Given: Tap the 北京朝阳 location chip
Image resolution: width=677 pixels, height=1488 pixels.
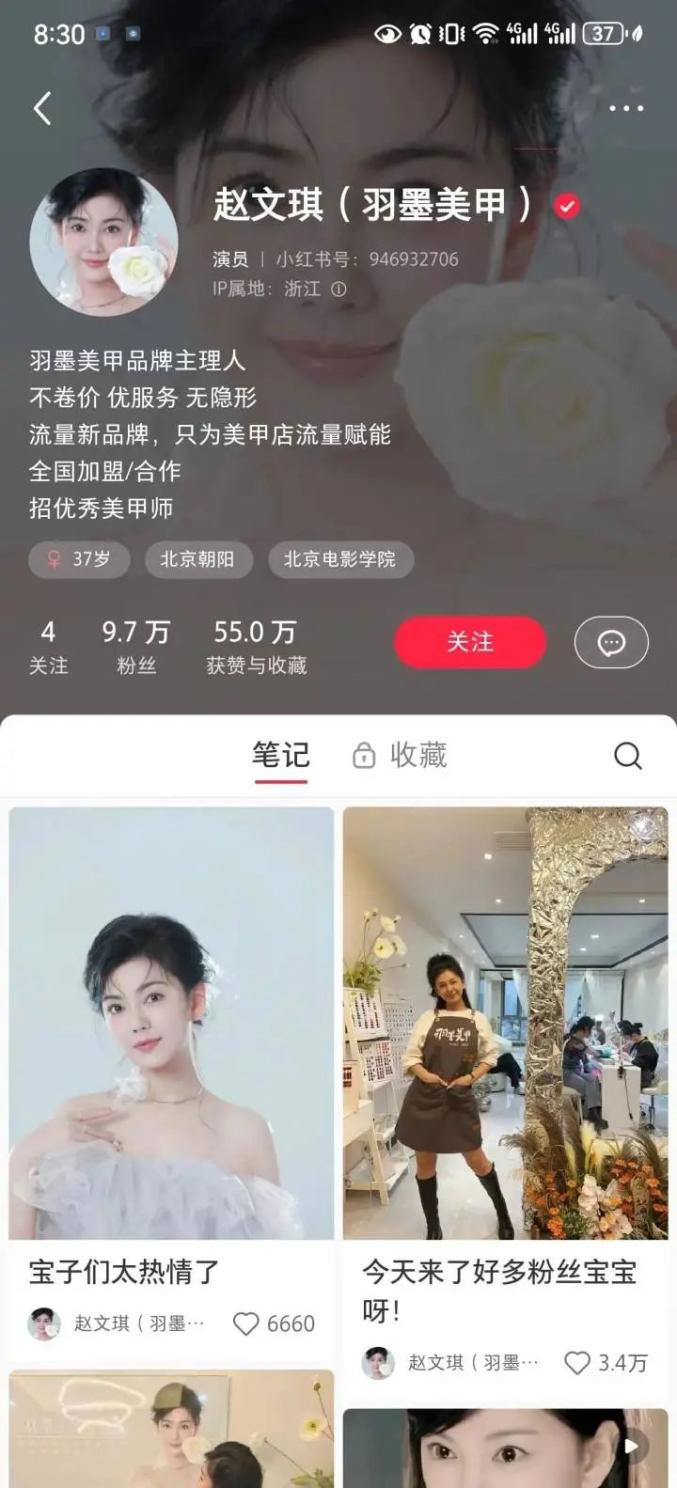Looking at the screenshot, I should [198, 560].
